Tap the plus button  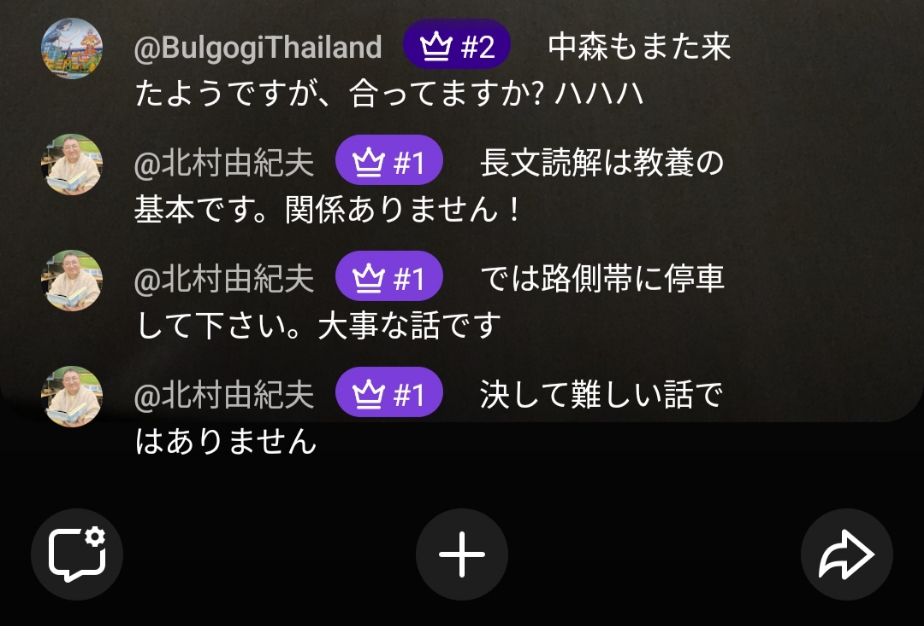click(462, 554)
